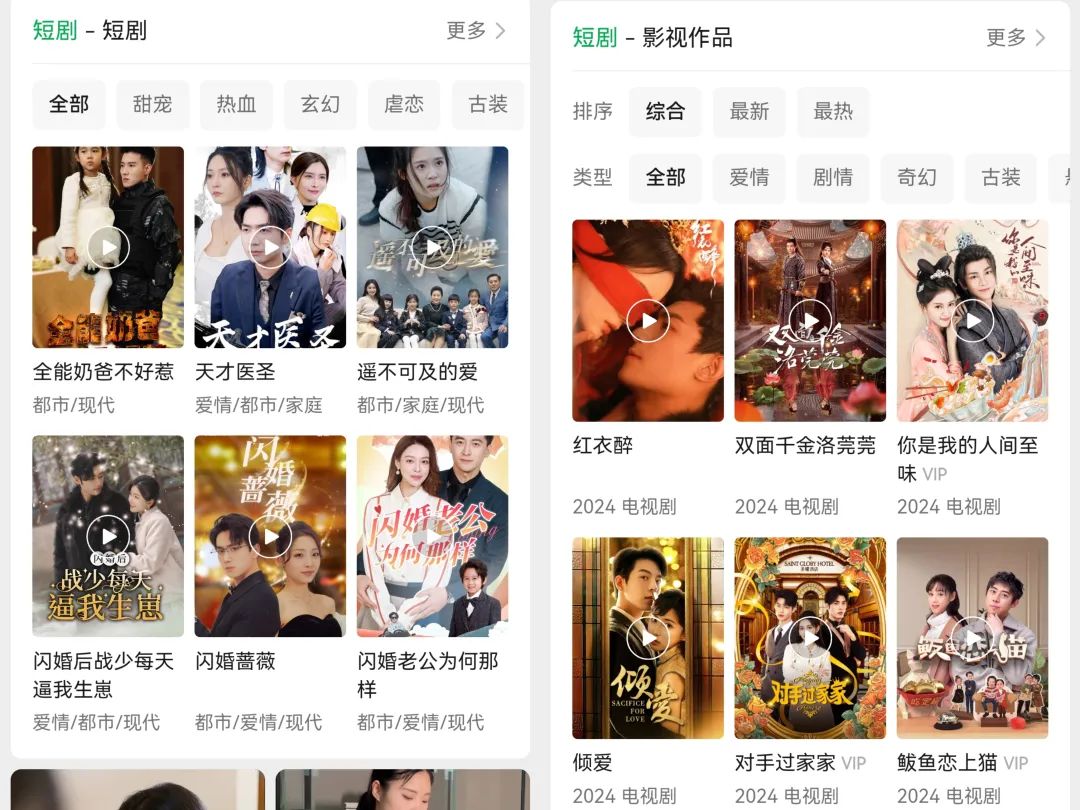Screen dimensions: 1080x810
Task: Open 闪婚蔷薇 short drama
Action: pyautogui.click(x=270, y=536)
